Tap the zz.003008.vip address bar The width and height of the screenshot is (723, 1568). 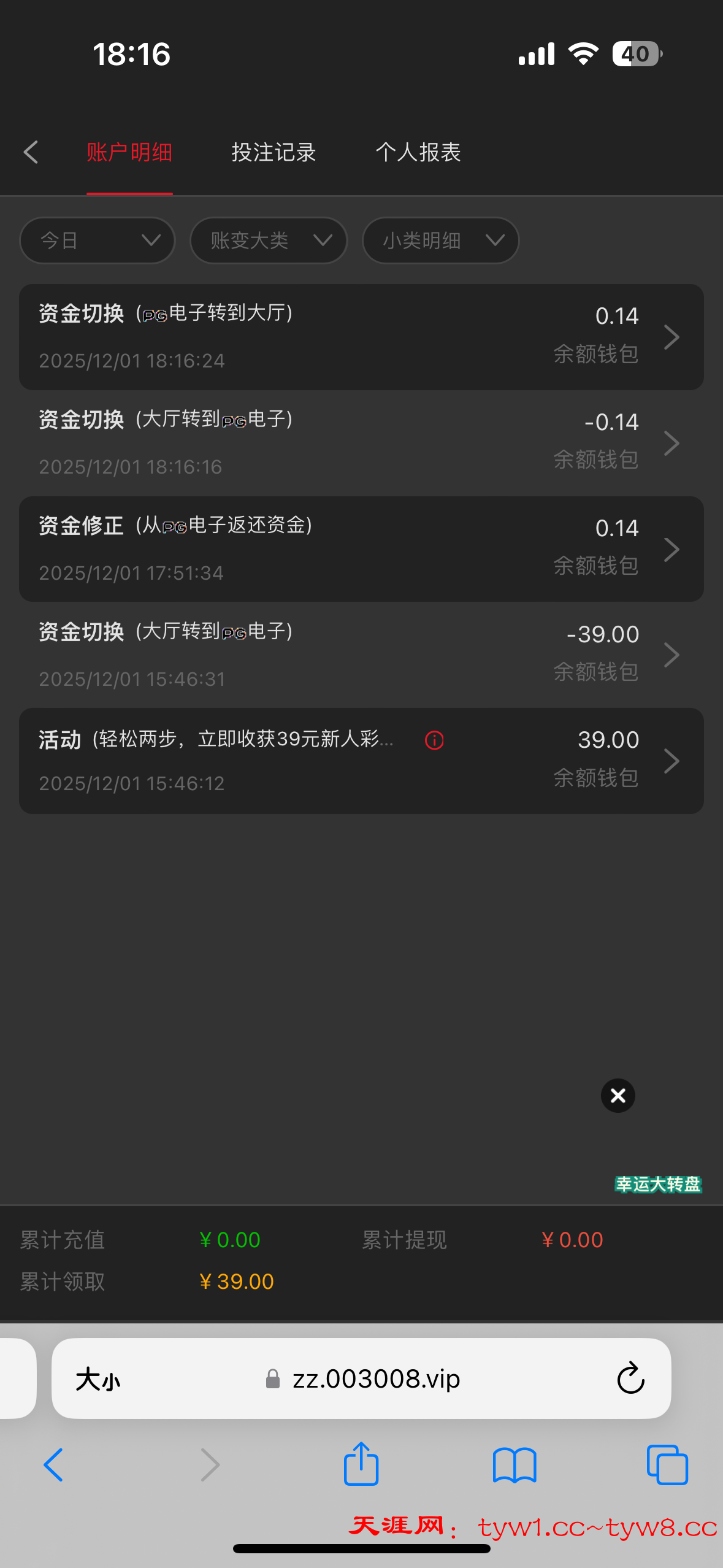tap(375, 1380)
